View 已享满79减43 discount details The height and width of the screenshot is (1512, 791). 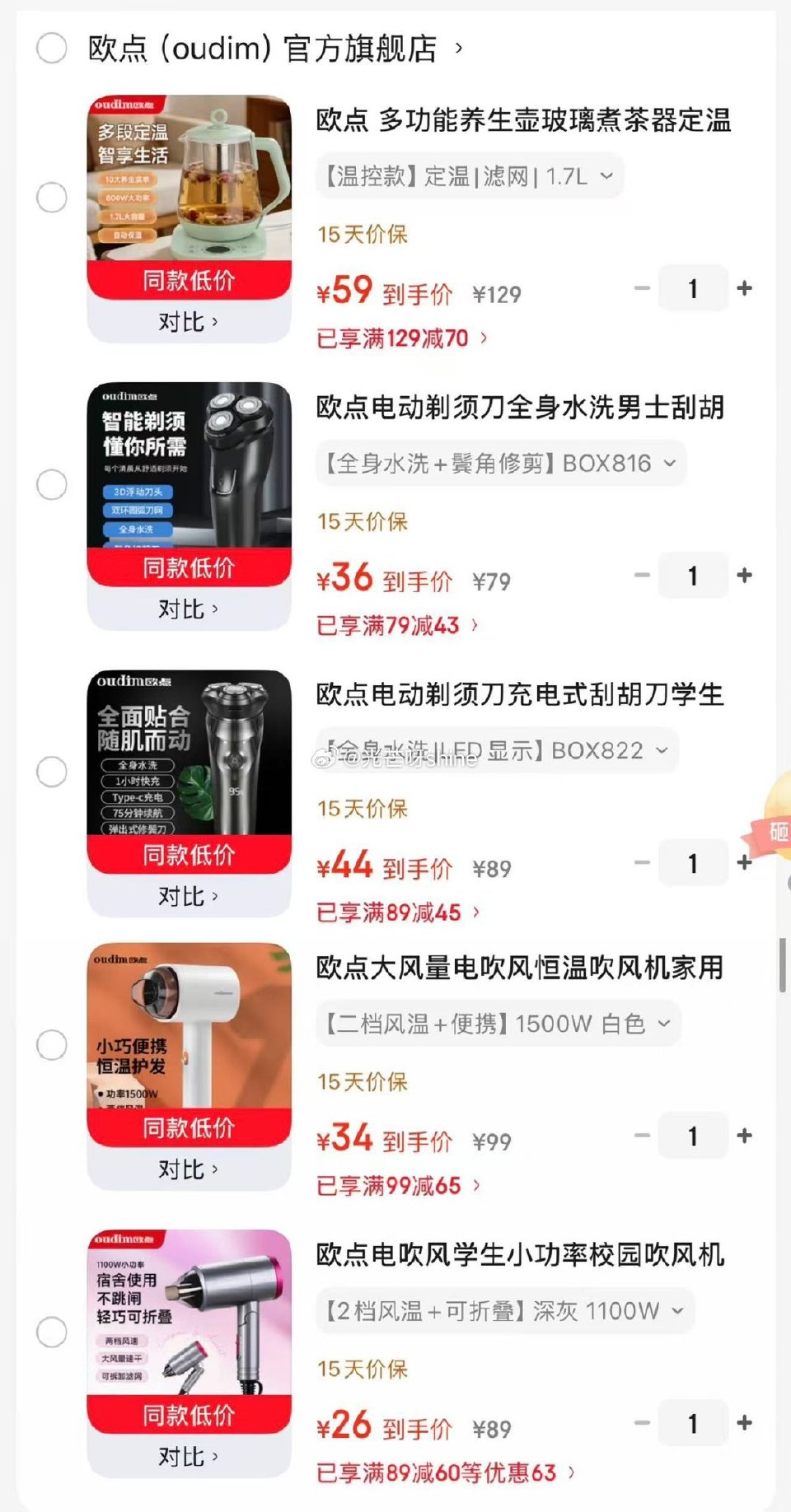pyautogui.click(x=387, y=626)
